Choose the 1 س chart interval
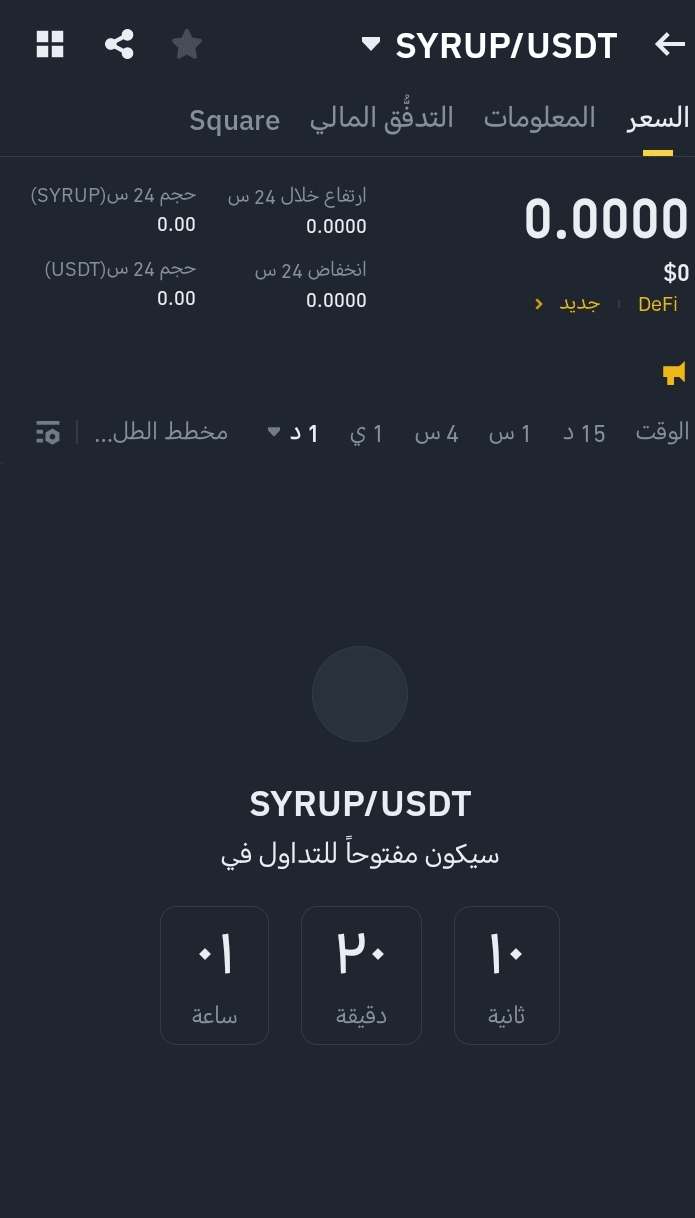 click(x=510, y=433)
